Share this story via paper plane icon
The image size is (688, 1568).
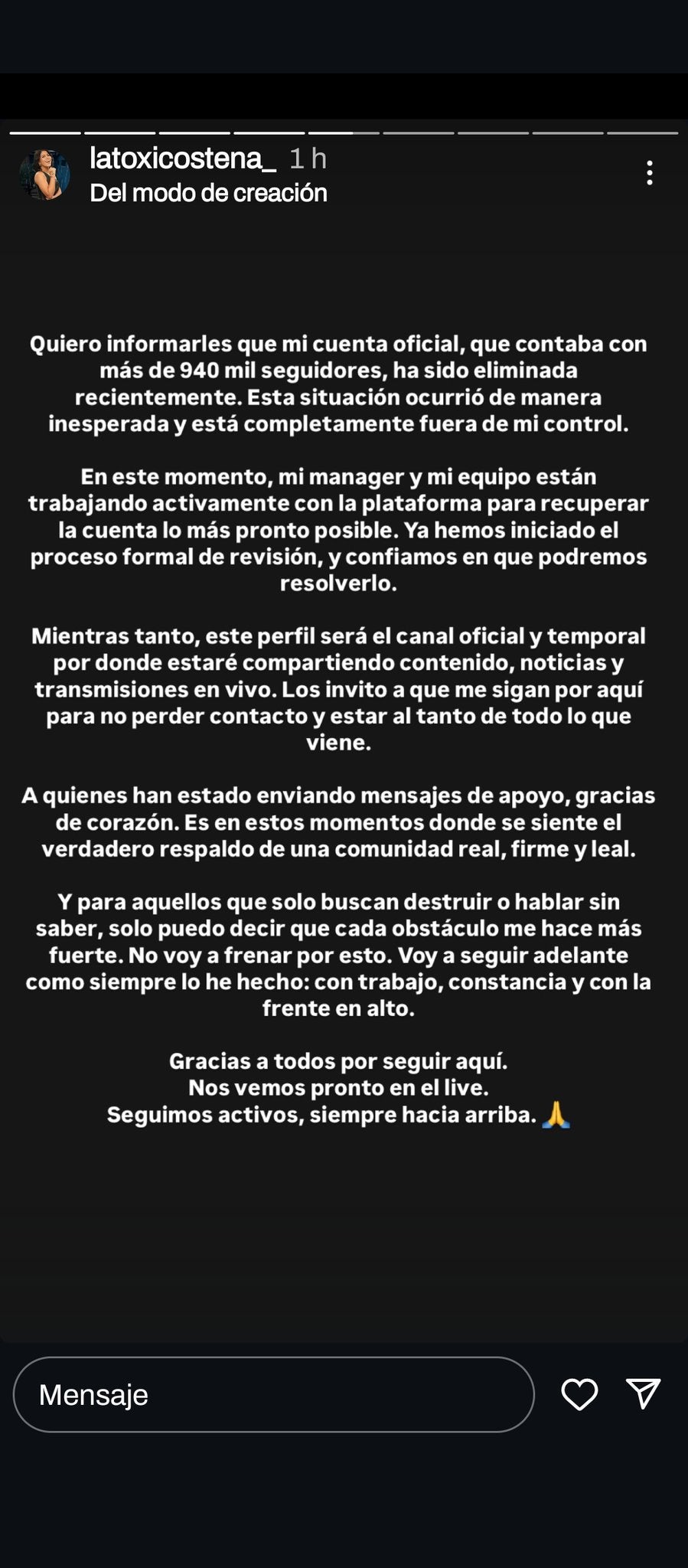pos(643,1393)
